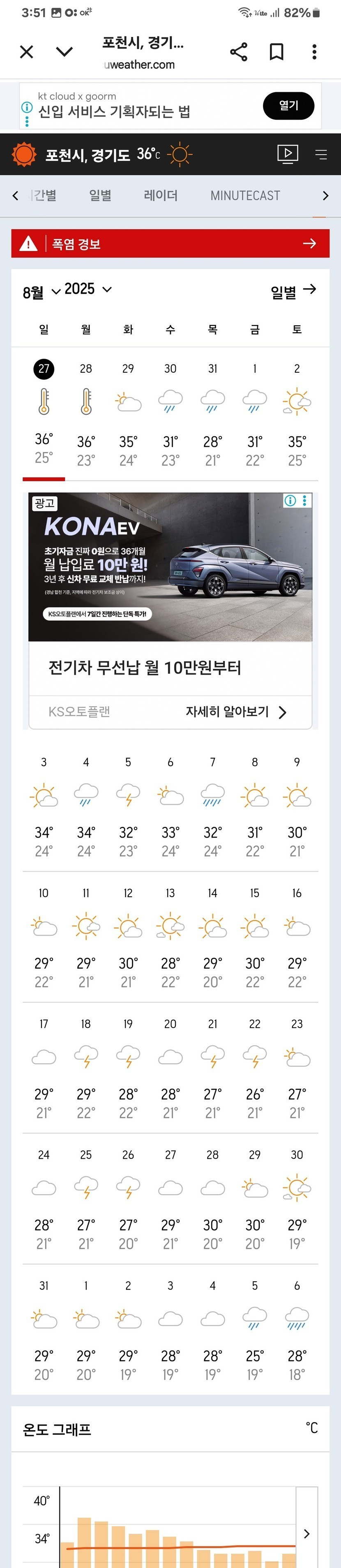
Task: Bookmark this page
Action: (276, 52)
